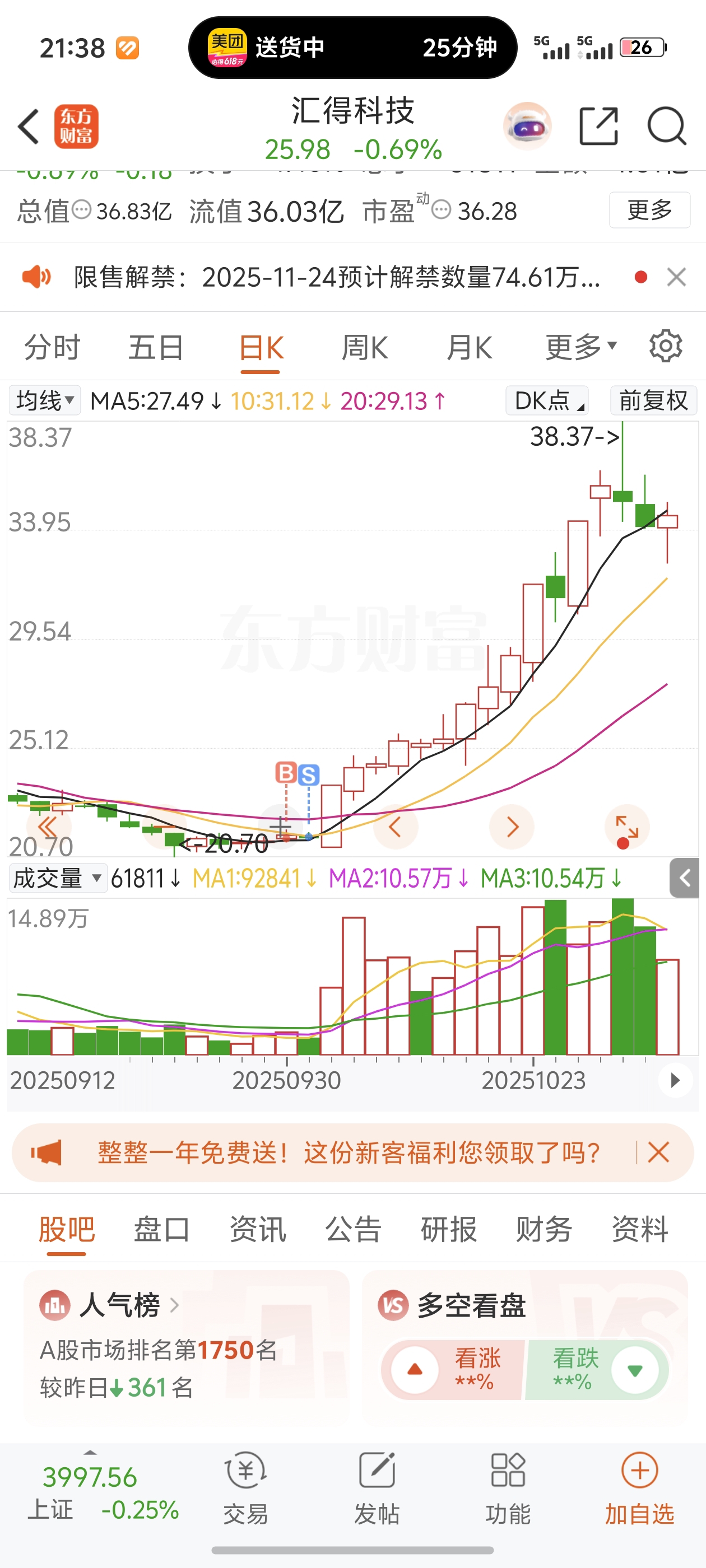The image size is (706, 1568).
Task: Open the share icon in header
Action: coord(598,126)
